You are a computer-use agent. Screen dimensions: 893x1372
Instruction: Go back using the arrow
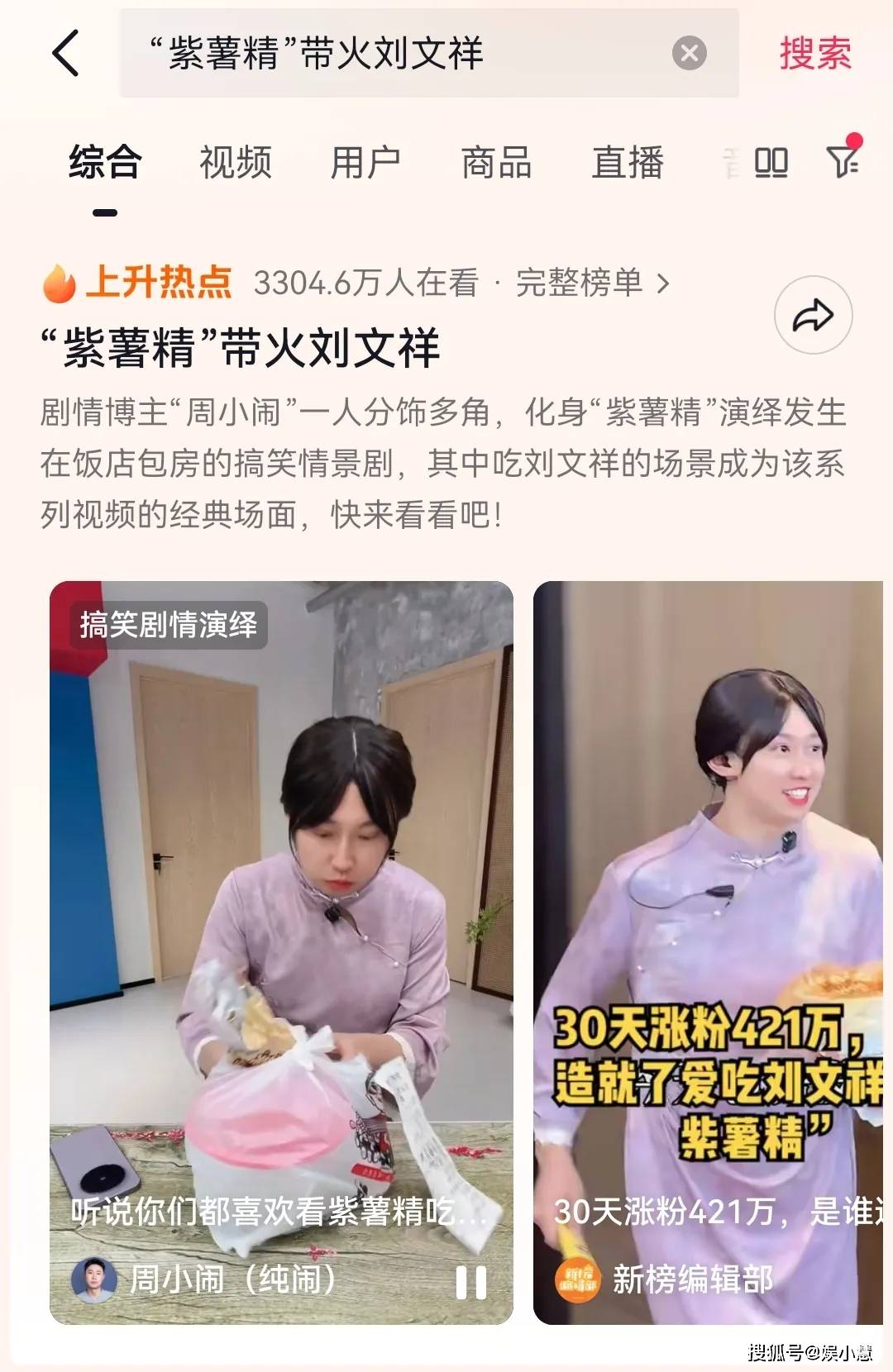(66, 53)
